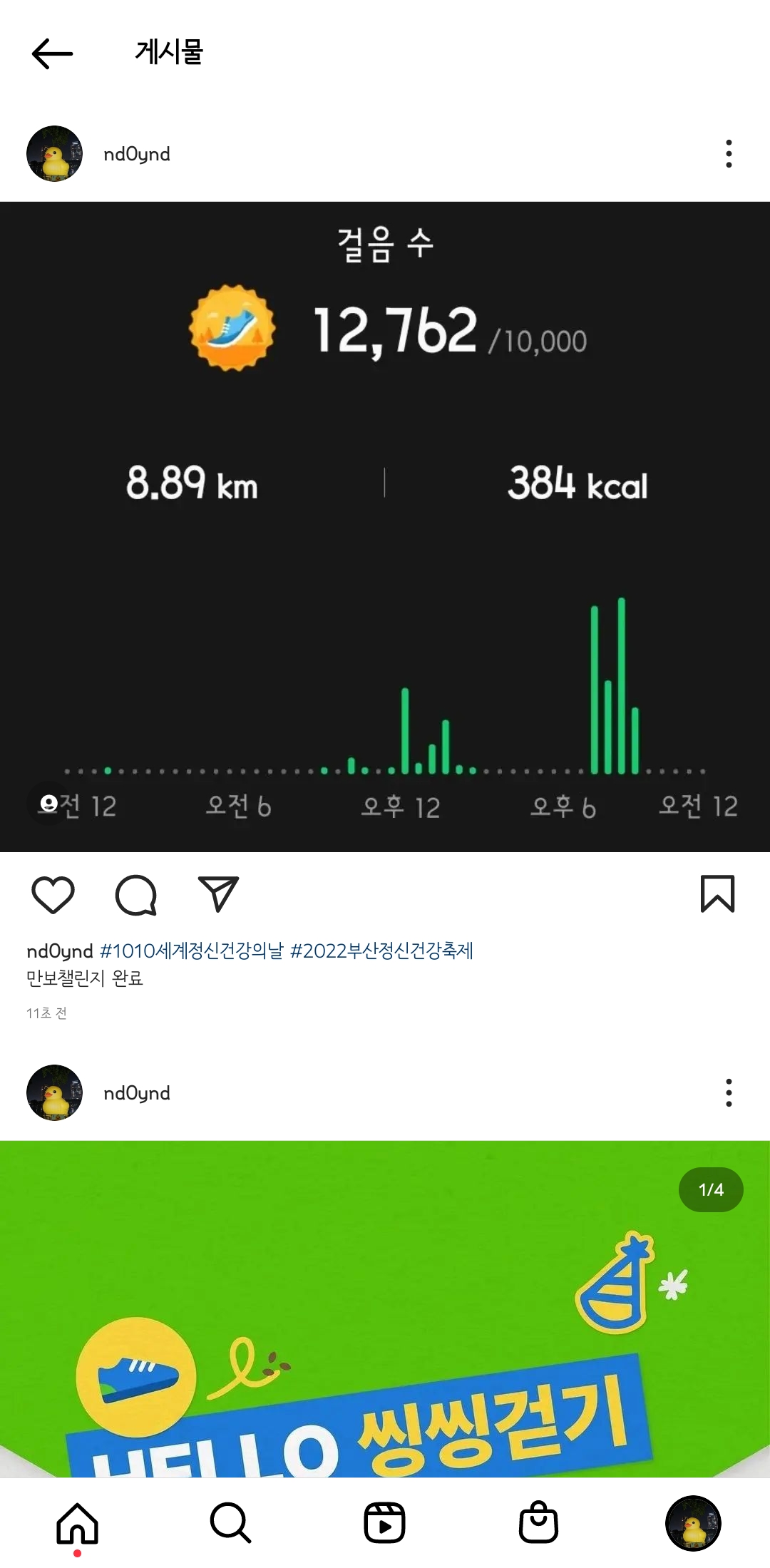Switch to the Reels tab
770x1568 pixels.
click(384, 1522)
